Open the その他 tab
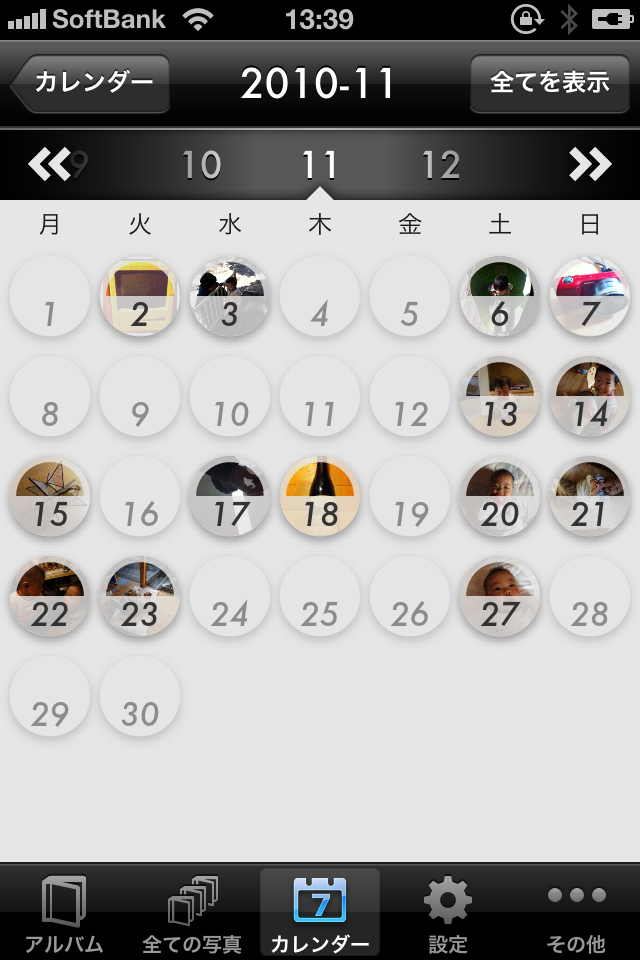Image resolution: width=640 pixels, height=960 pixels. point(576,914)
